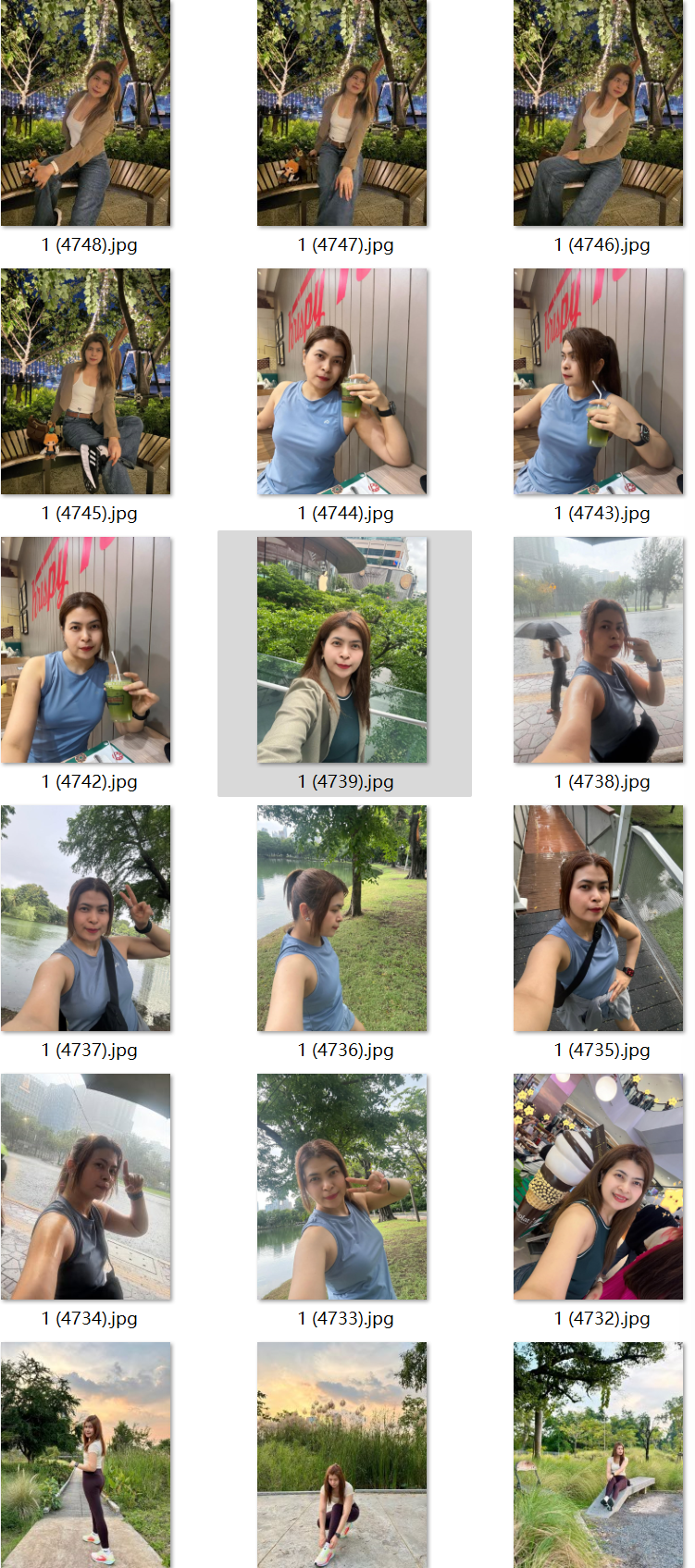Select image 1 (4742).jpg
Image resolution: width=695 pixels, height=1568 pixels.
(86, 650)
